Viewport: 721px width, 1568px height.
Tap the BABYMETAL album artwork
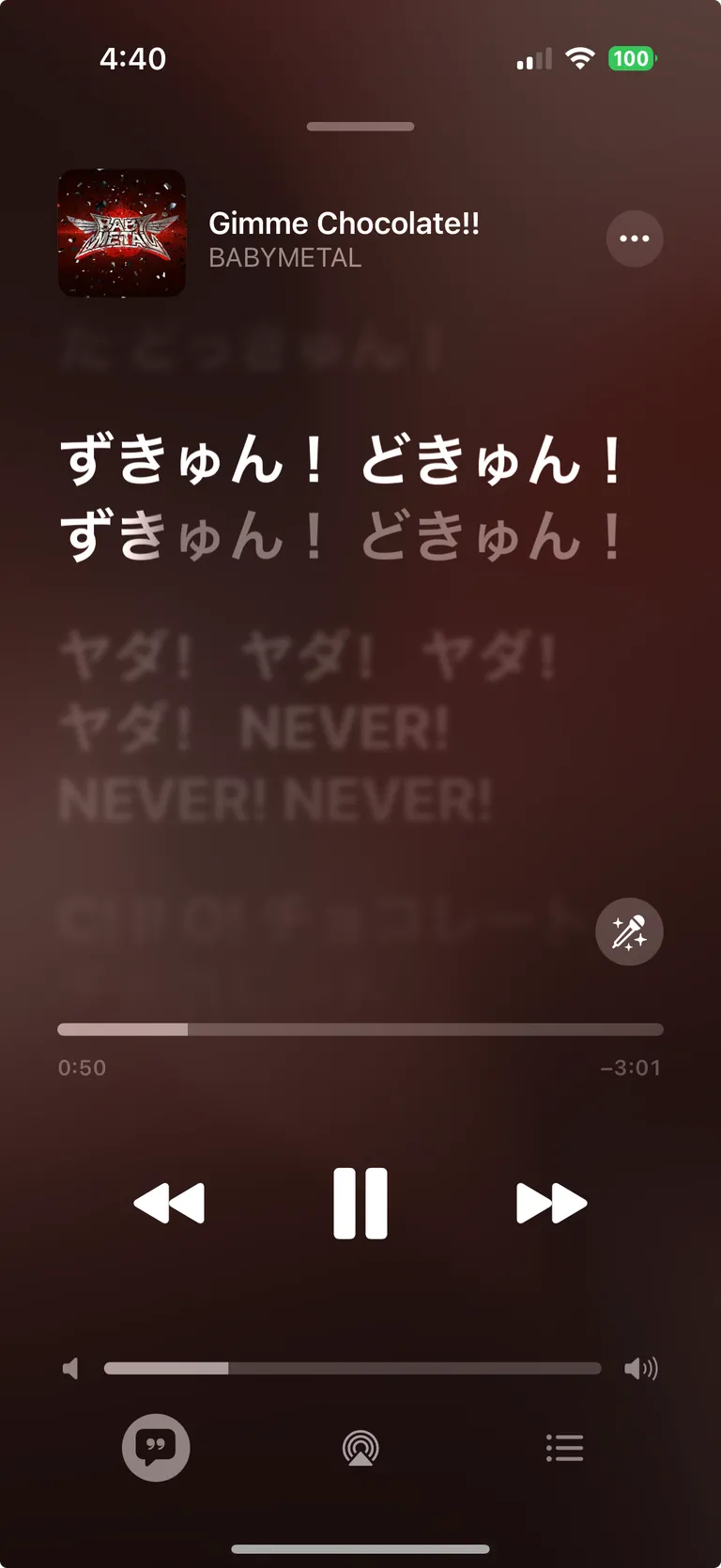[x=122, y=233]
